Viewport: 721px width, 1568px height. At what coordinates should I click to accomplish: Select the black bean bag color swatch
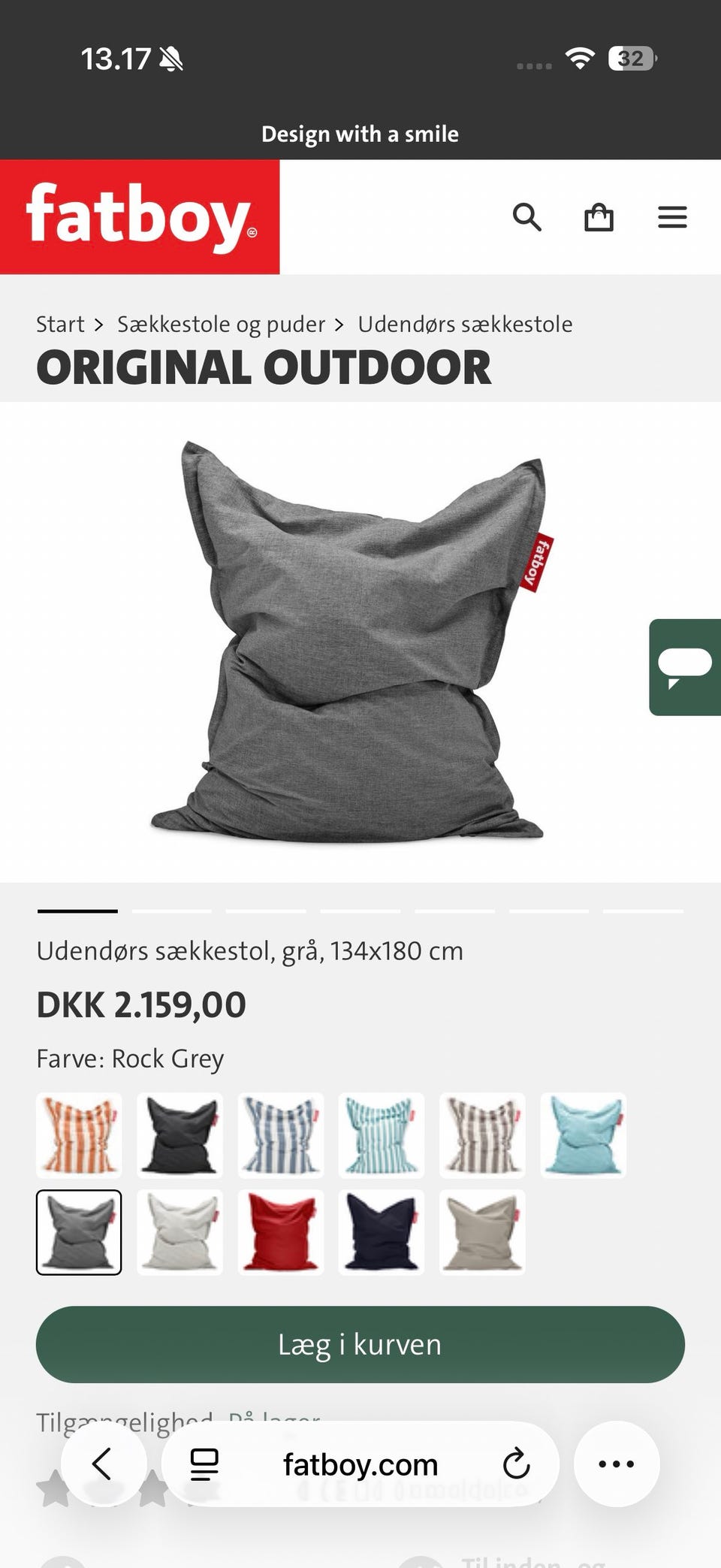tap(179, 1134)
